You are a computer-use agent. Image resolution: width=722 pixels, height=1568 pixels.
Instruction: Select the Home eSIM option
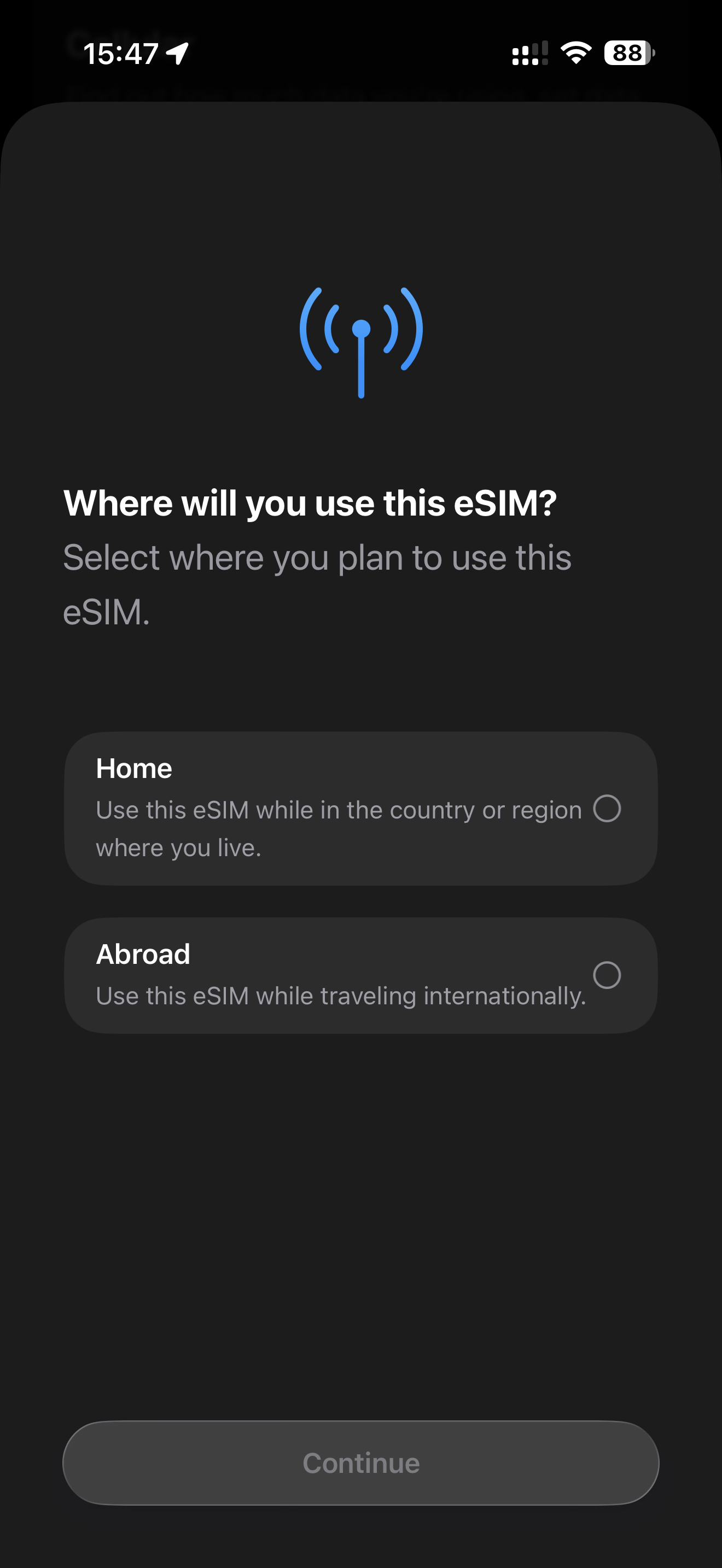(x=360, y=809)
